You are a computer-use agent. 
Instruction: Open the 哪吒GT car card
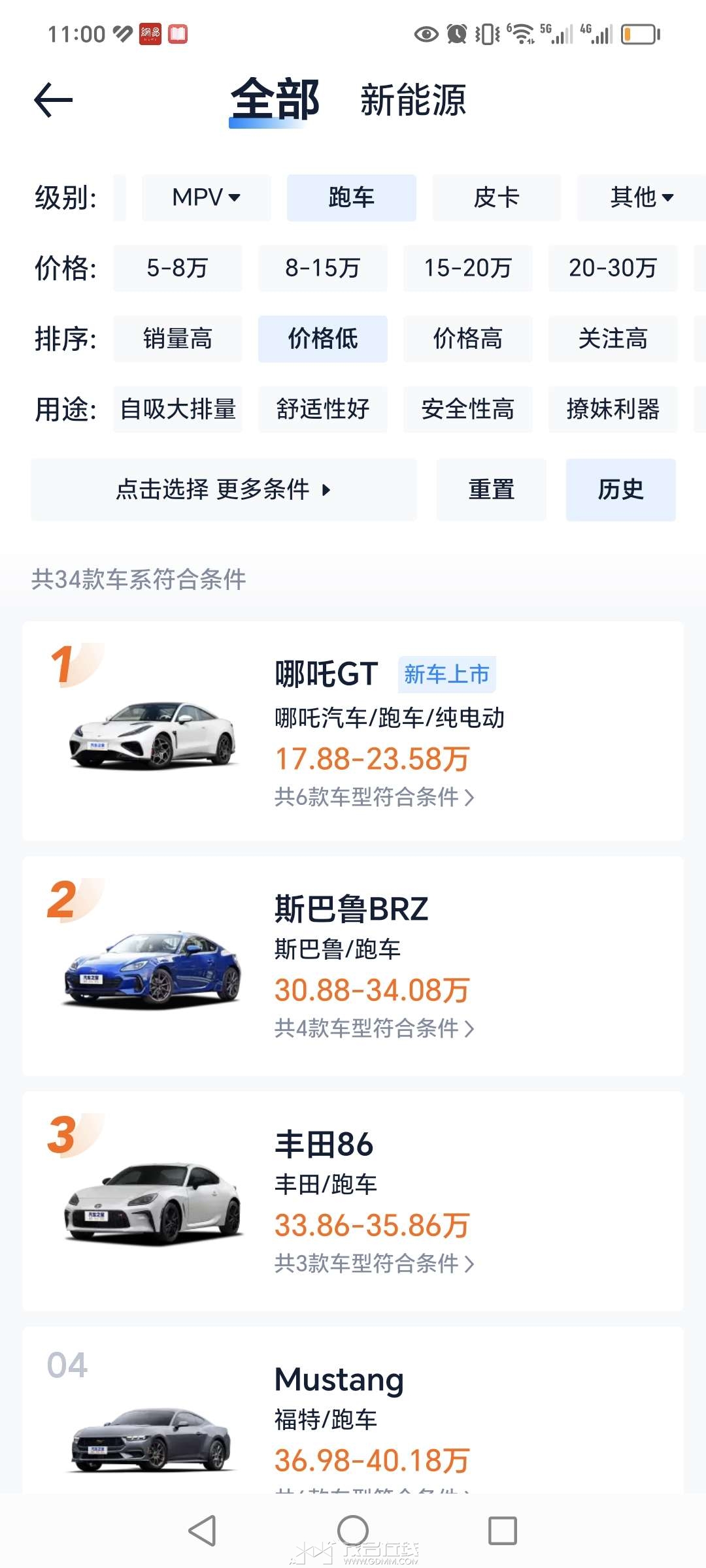(353, 730)
